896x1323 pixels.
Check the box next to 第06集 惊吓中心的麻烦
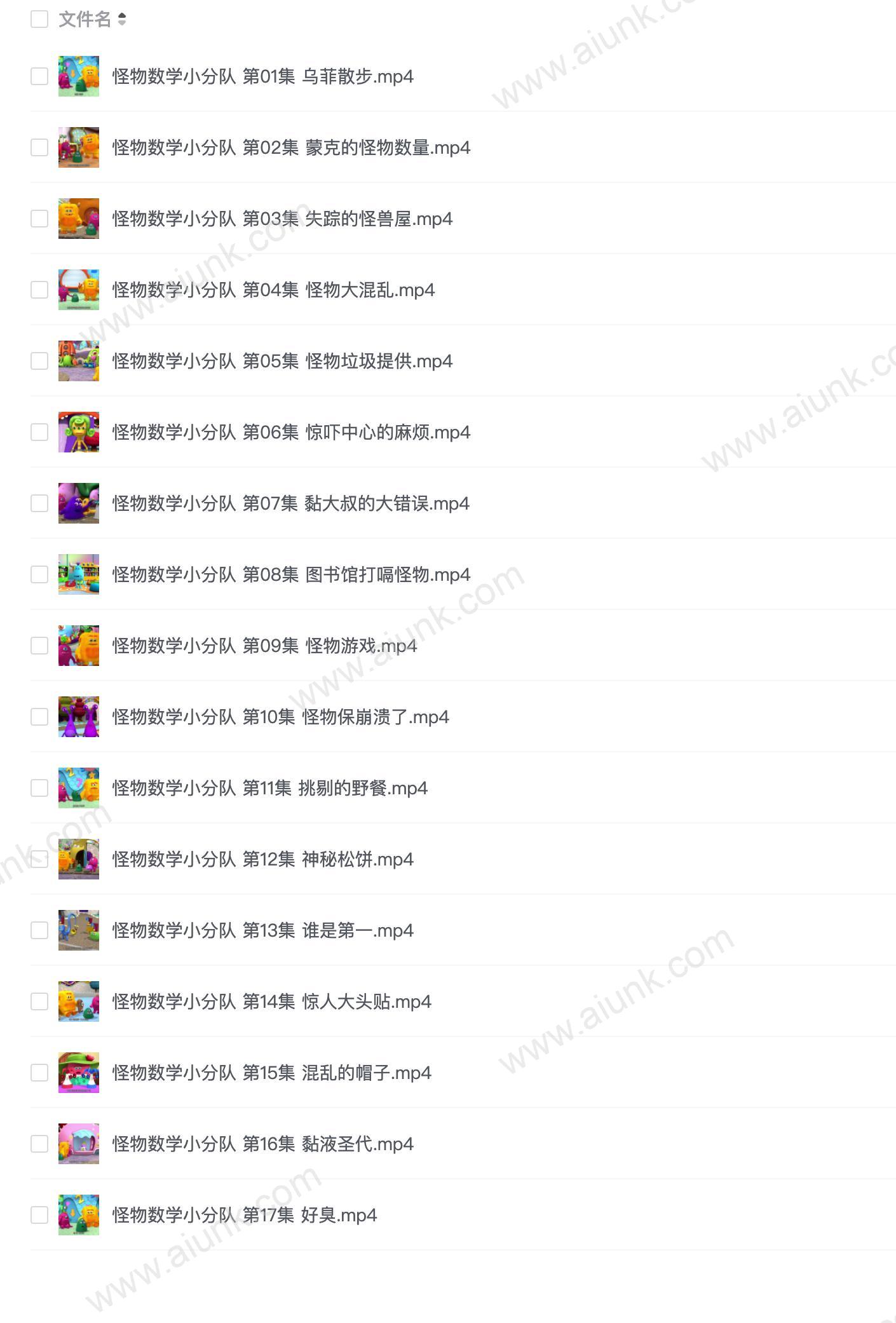pyautogui.click(x=39, y=432)
